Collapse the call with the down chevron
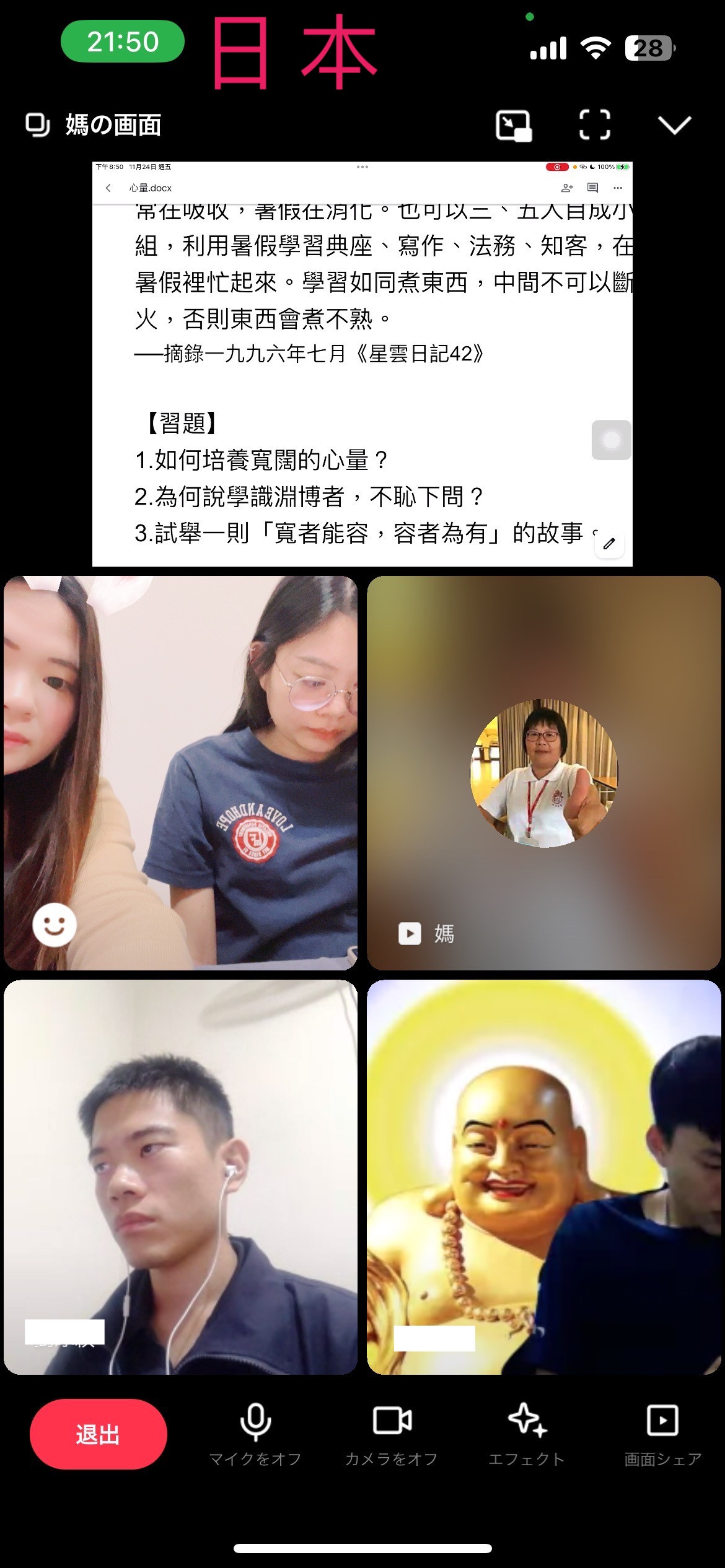The height and width of the screenshot is (1568, 725). [674, 126]
